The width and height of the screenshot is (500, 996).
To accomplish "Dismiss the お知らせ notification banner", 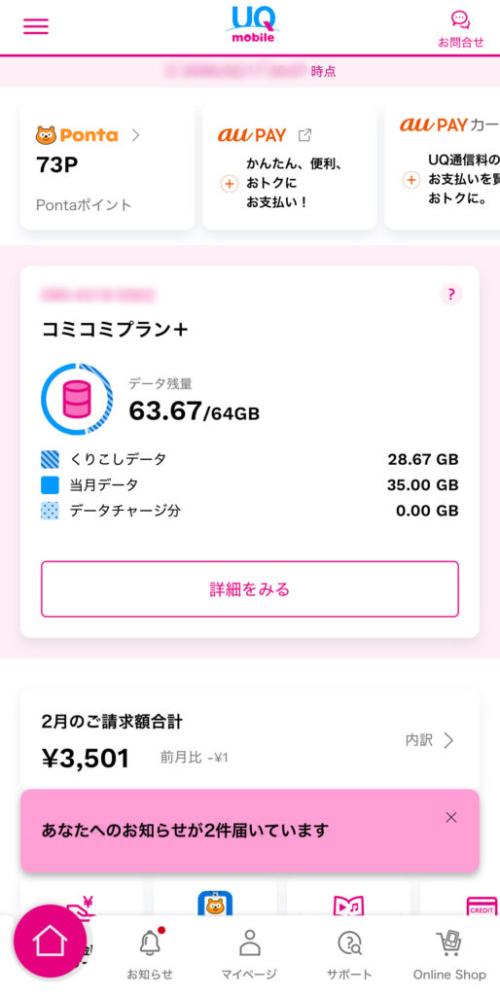I will pos(451,818).
